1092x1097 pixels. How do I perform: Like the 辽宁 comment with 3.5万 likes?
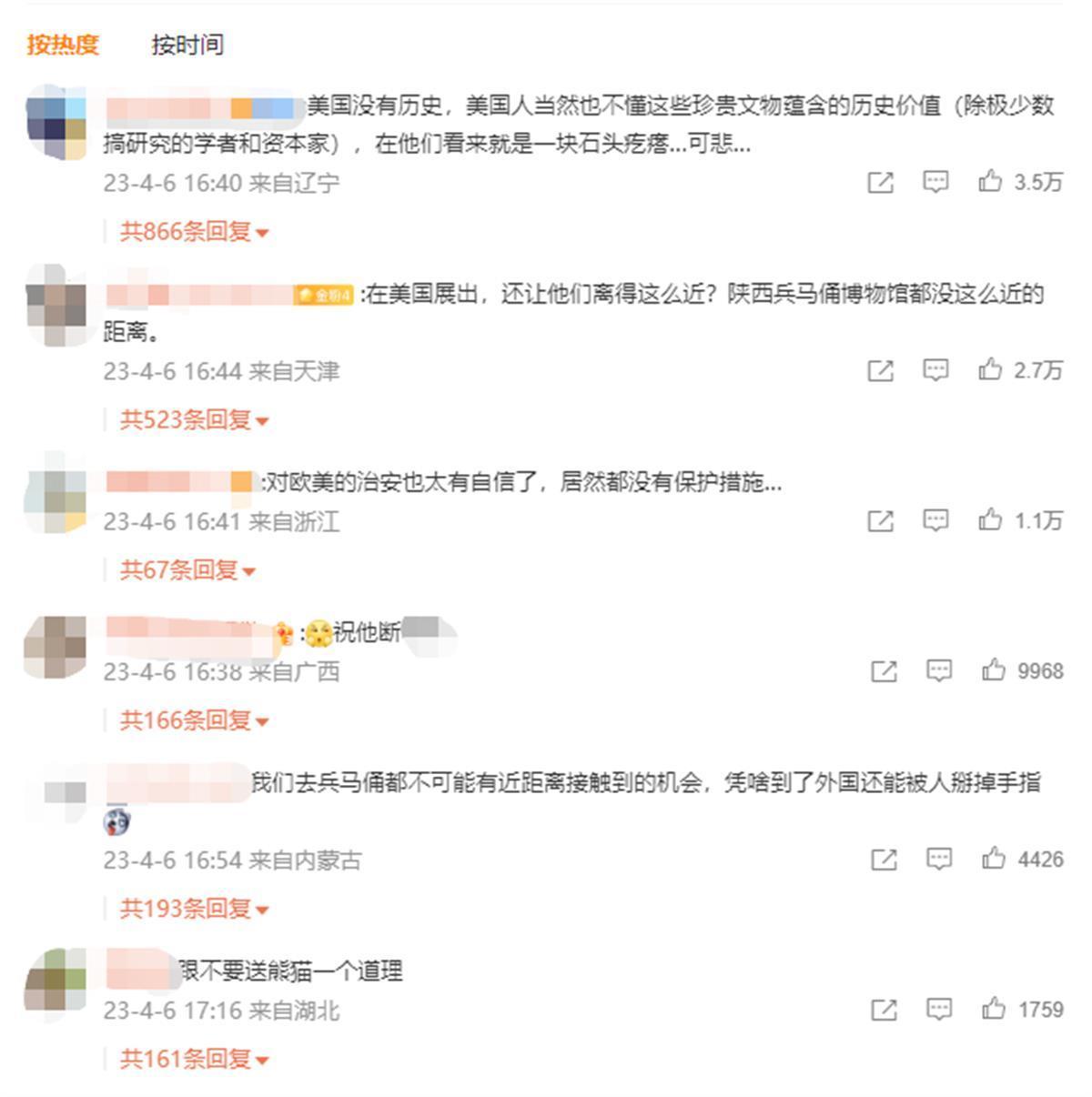[990, 182]
